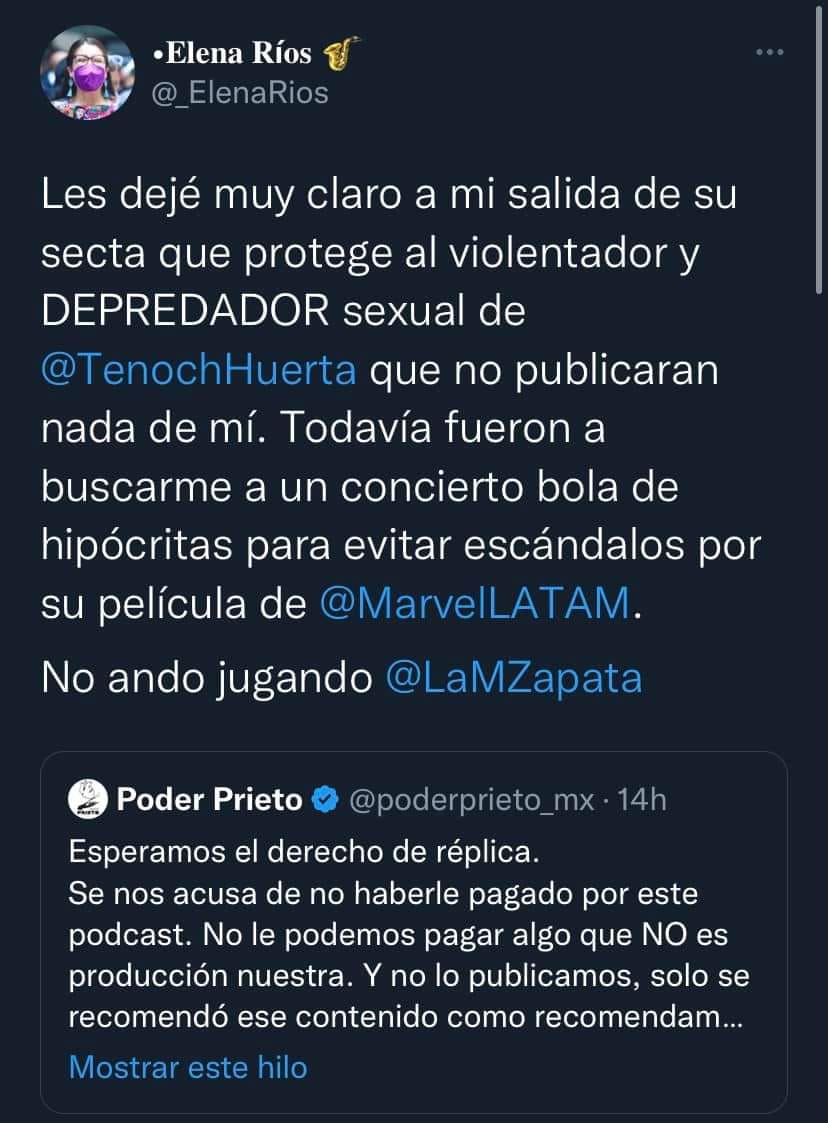Tap Mostrar este hilo link
The height and width of the screenshot is (1123, 828).
point(188,1066)
